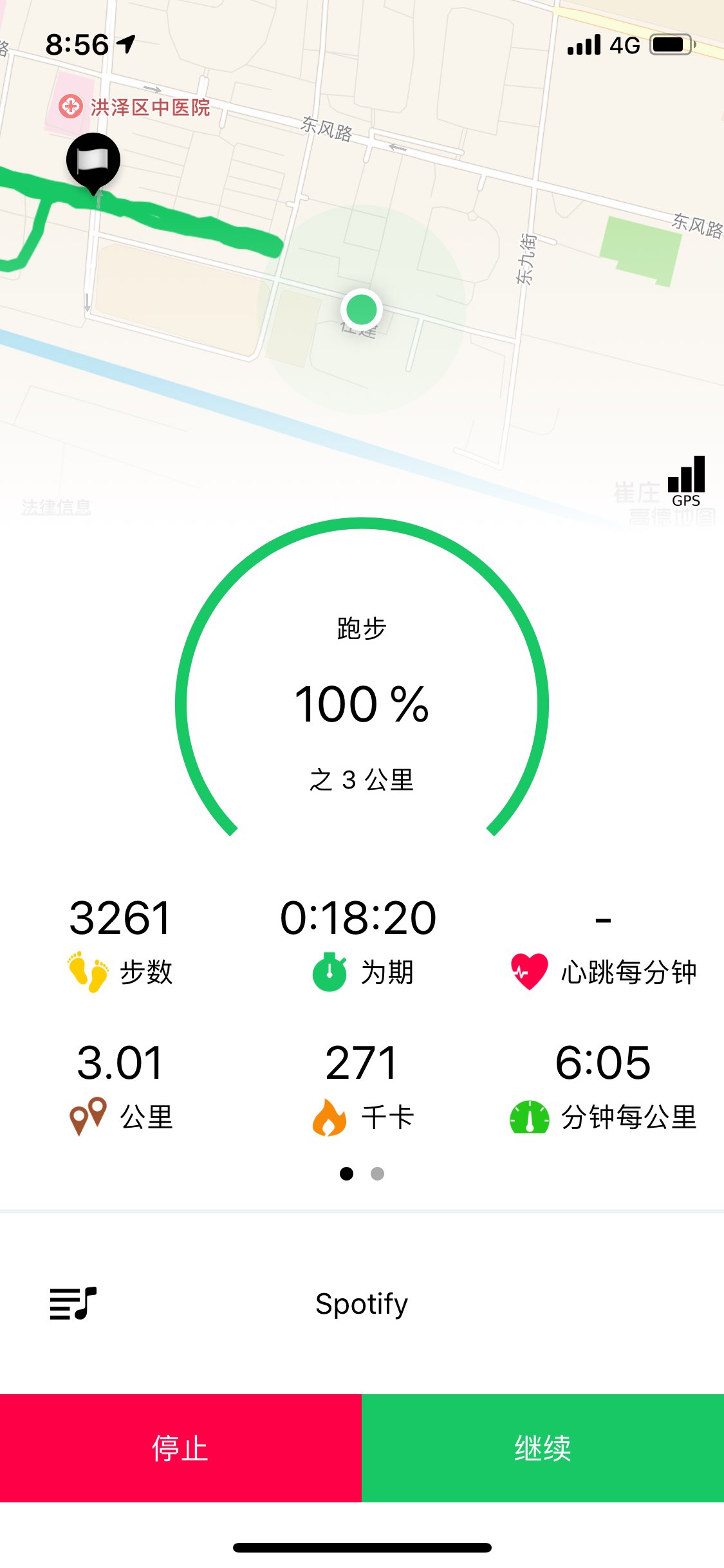The height and width of the screenshot is (1568, 724).
Task: Open the music playlist icon
Action: tap(73, 1303)
